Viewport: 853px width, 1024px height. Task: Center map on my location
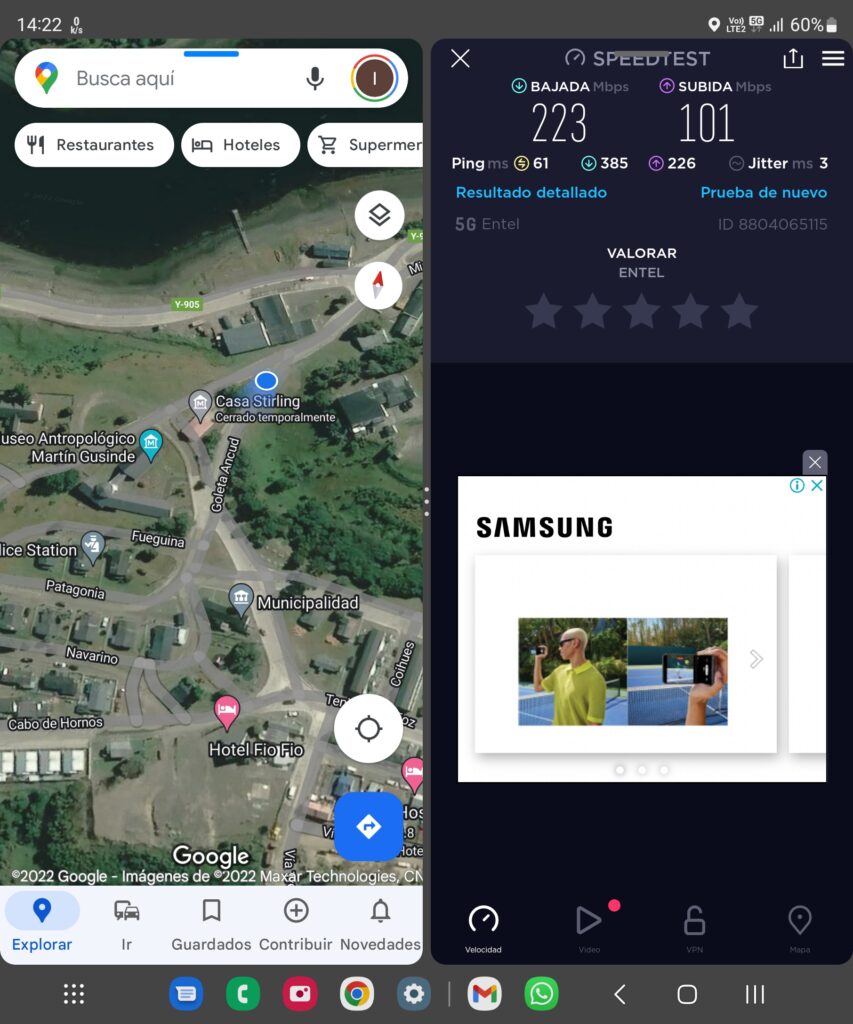point(368,729)
